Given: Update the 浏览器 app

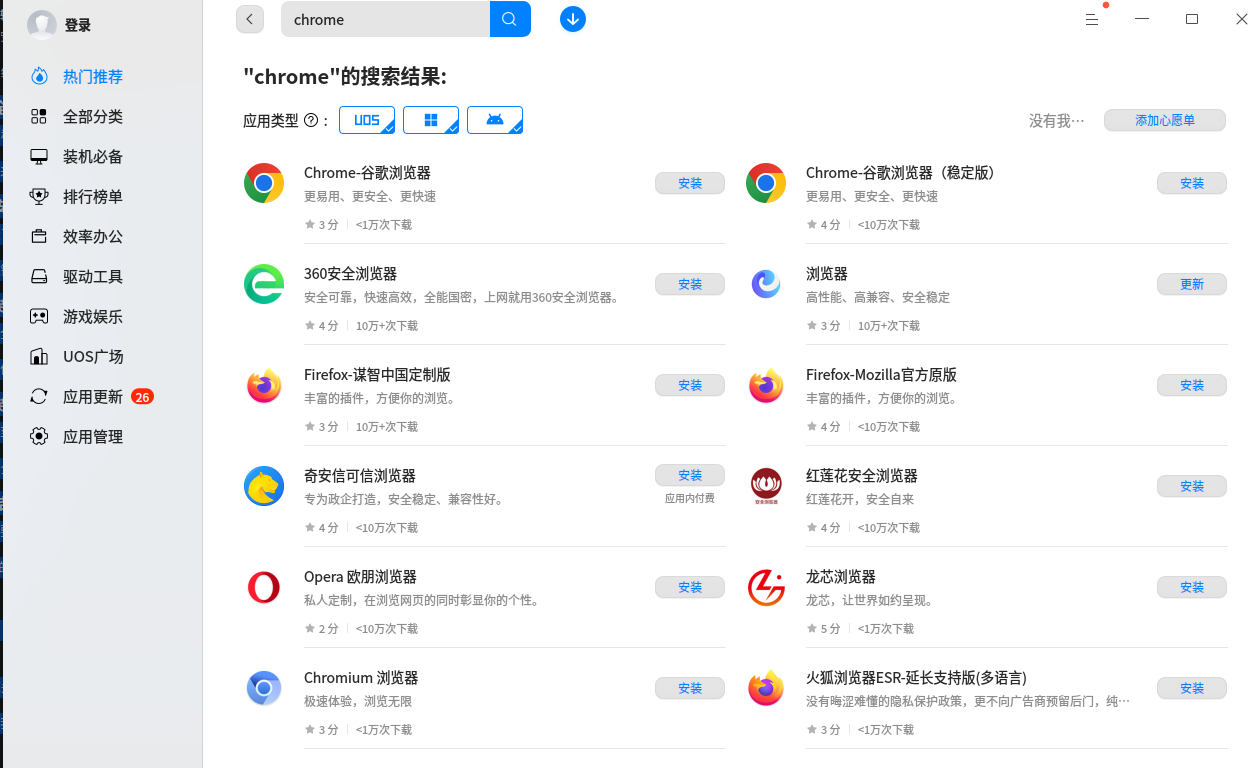Looking at the screenshot, I should tap(1191, 284).
